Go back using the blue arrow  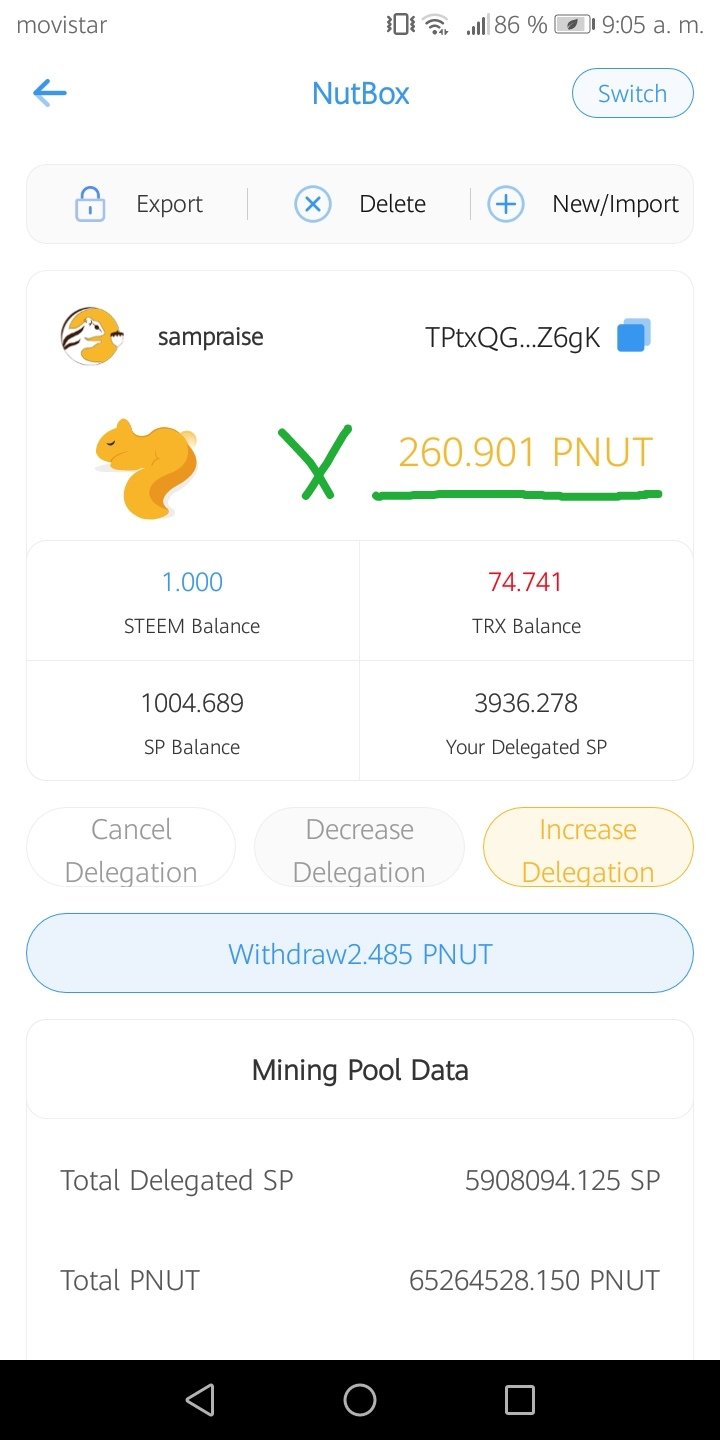coord(49,93)
